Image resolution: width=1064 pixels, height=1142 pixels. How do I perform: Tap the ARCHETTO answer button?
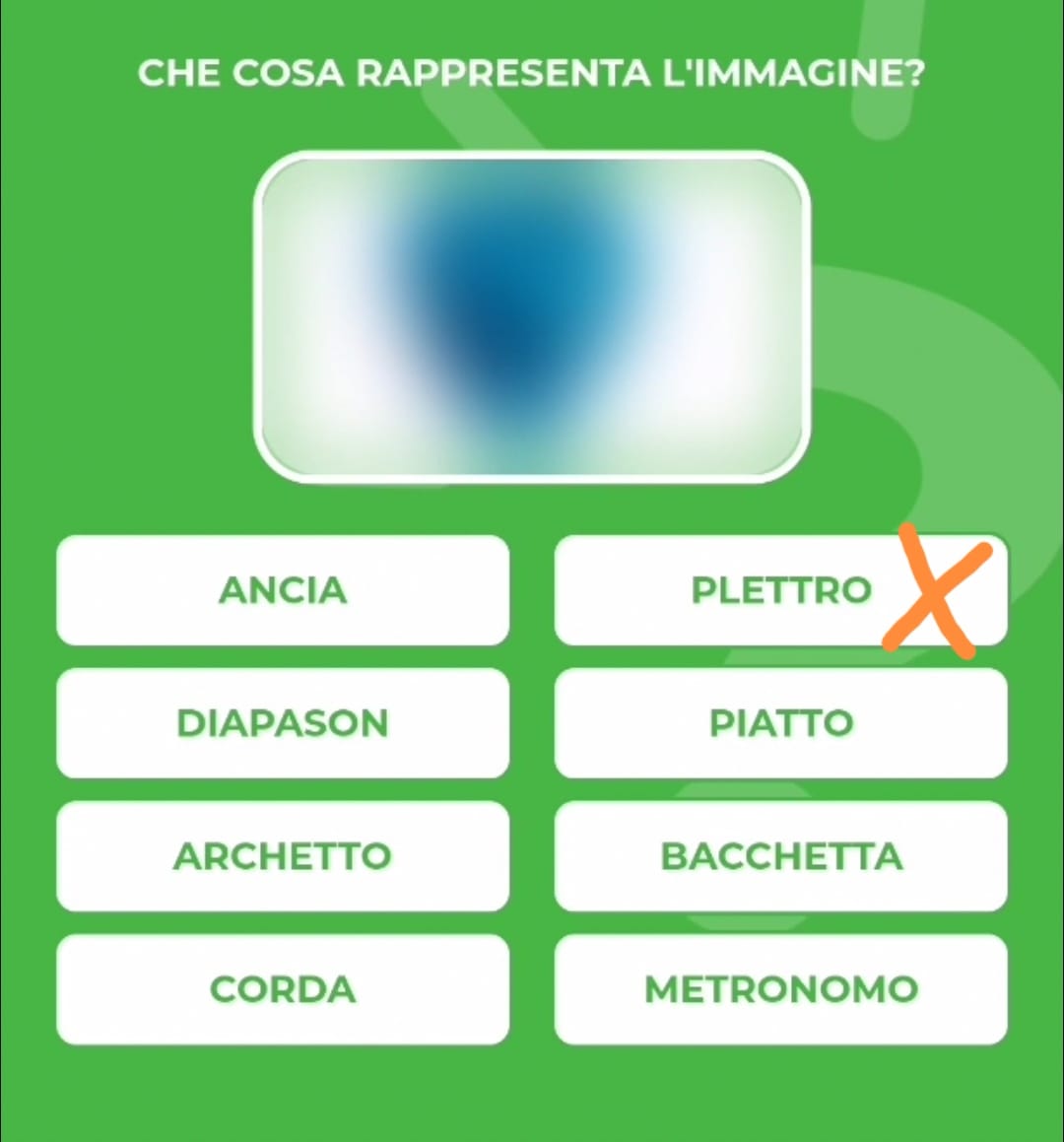pos(283,856)
